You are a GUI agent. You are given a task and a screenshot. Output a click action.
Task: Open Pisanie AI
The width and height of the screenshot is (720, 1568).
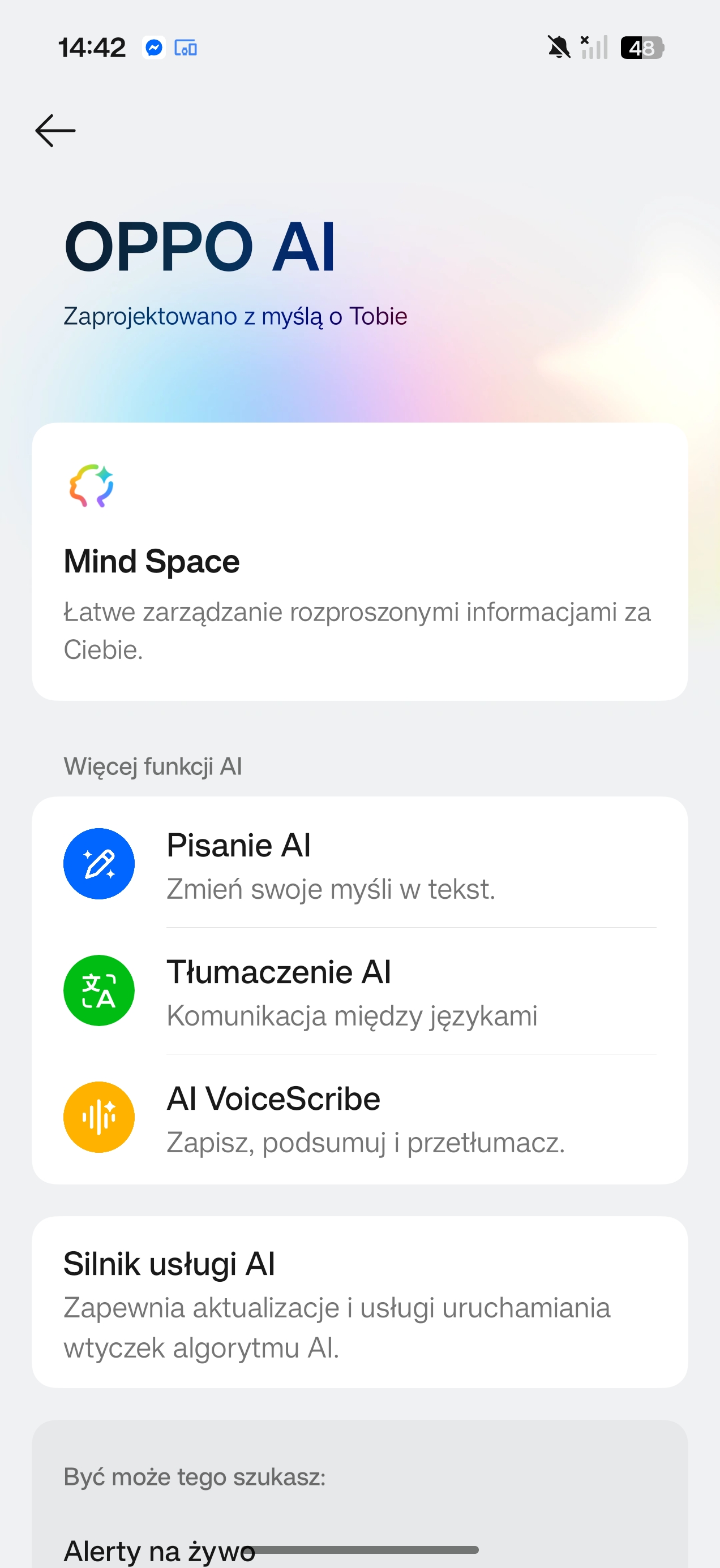point(359,863)
